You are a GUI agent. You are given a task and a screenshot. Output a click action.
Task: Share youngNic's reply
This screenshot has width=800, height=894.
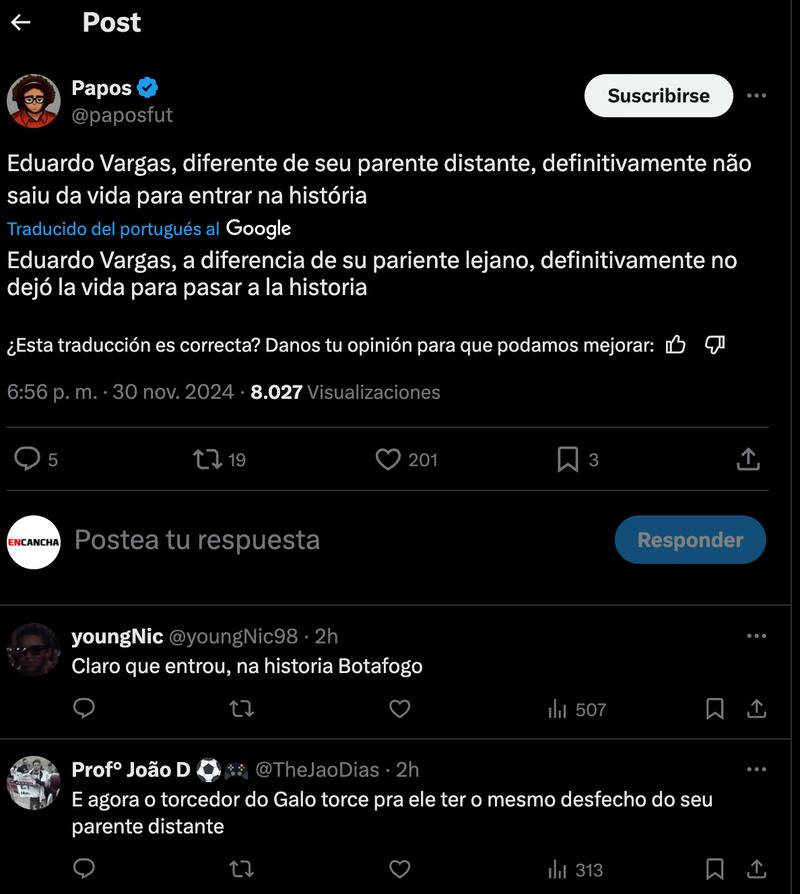click(x=755, y=710)
